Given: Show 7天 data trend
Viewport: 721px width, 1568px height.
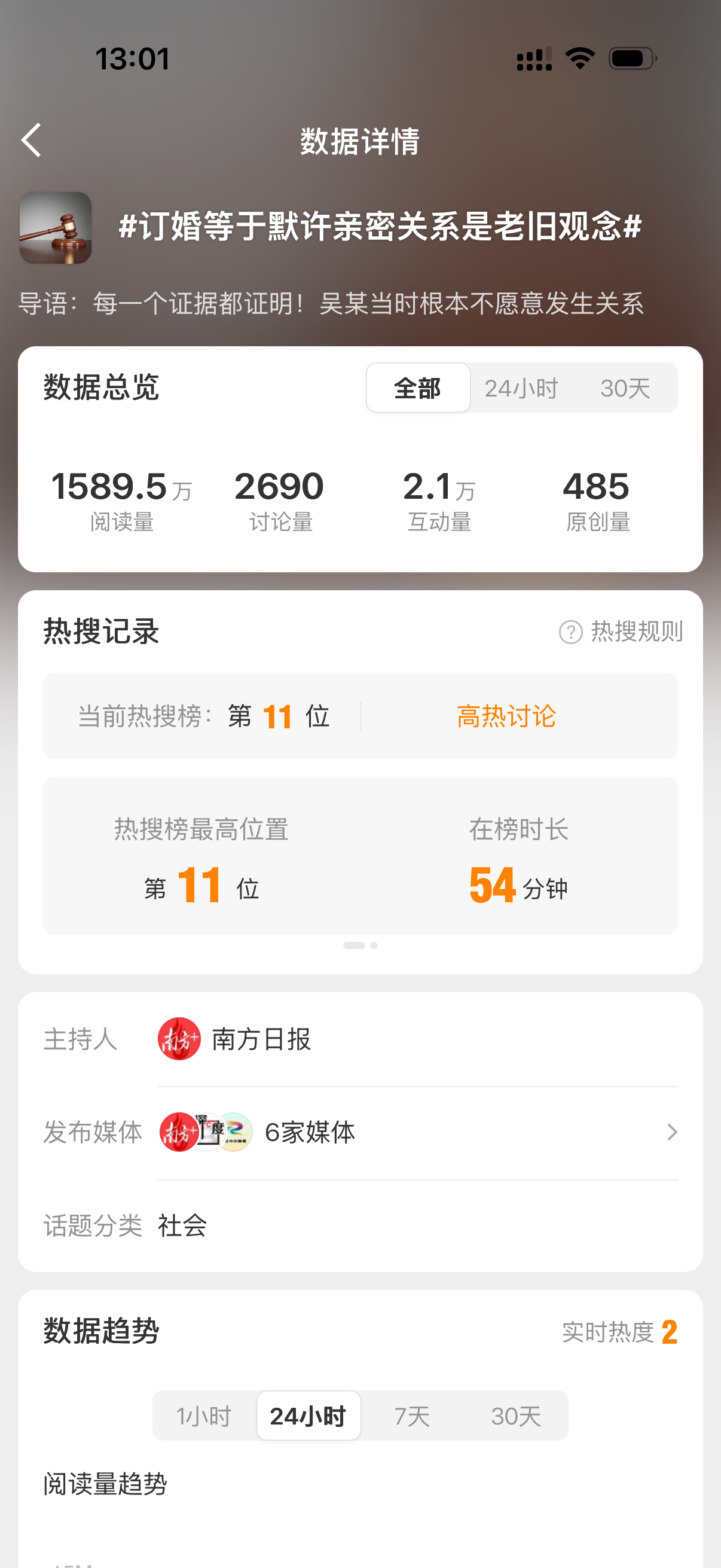Looking at the screenshot, I should (412, 1416).
